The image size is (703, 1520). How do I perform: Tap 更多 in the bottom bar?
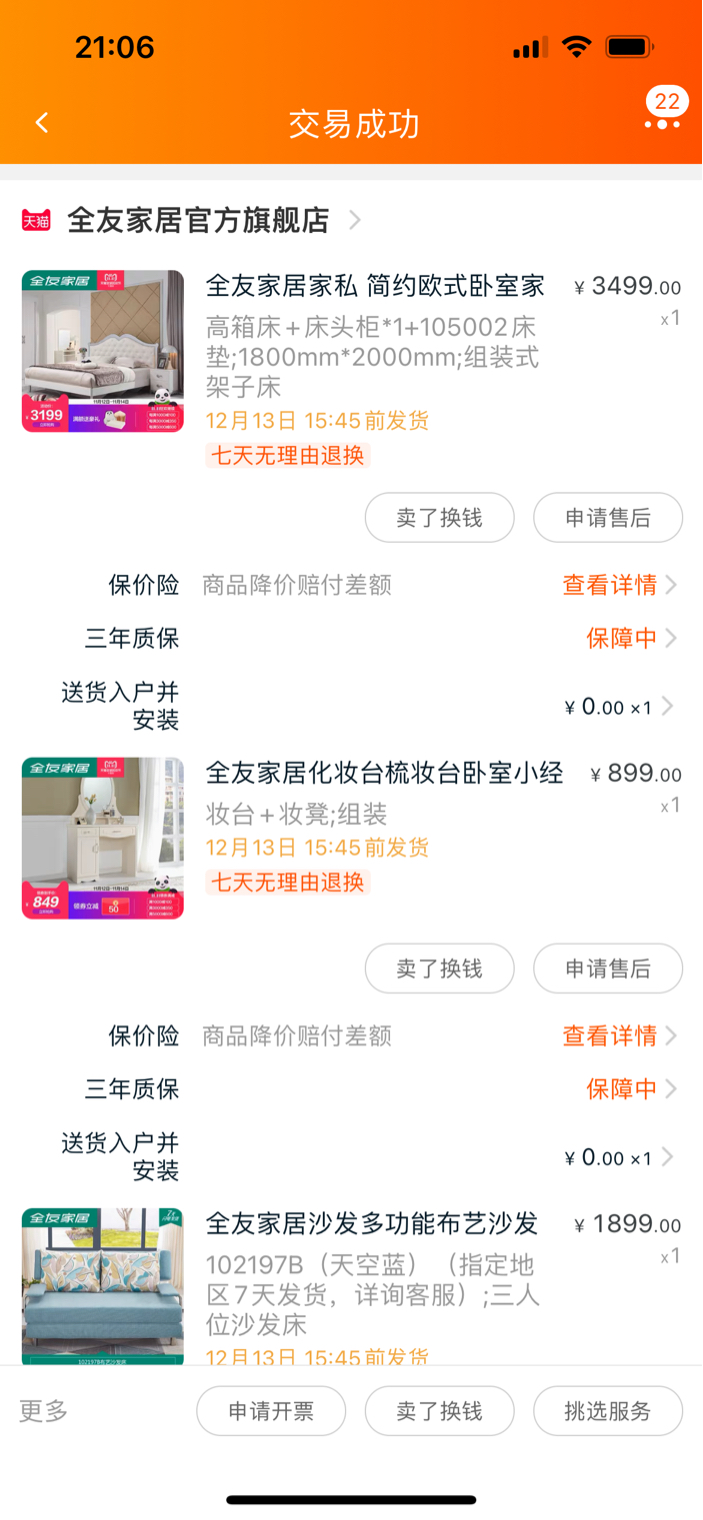[44, 1411]
